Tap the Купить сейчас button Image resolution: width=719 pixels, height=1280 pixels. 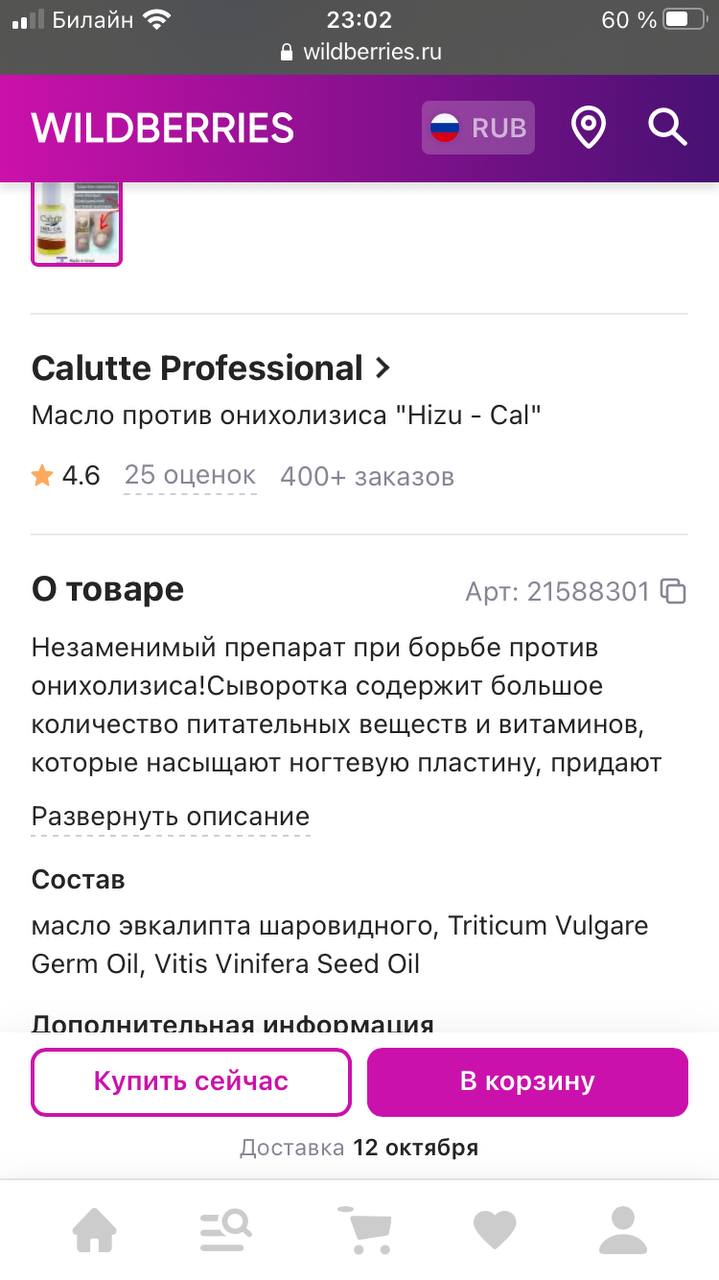click(191, 1081)
